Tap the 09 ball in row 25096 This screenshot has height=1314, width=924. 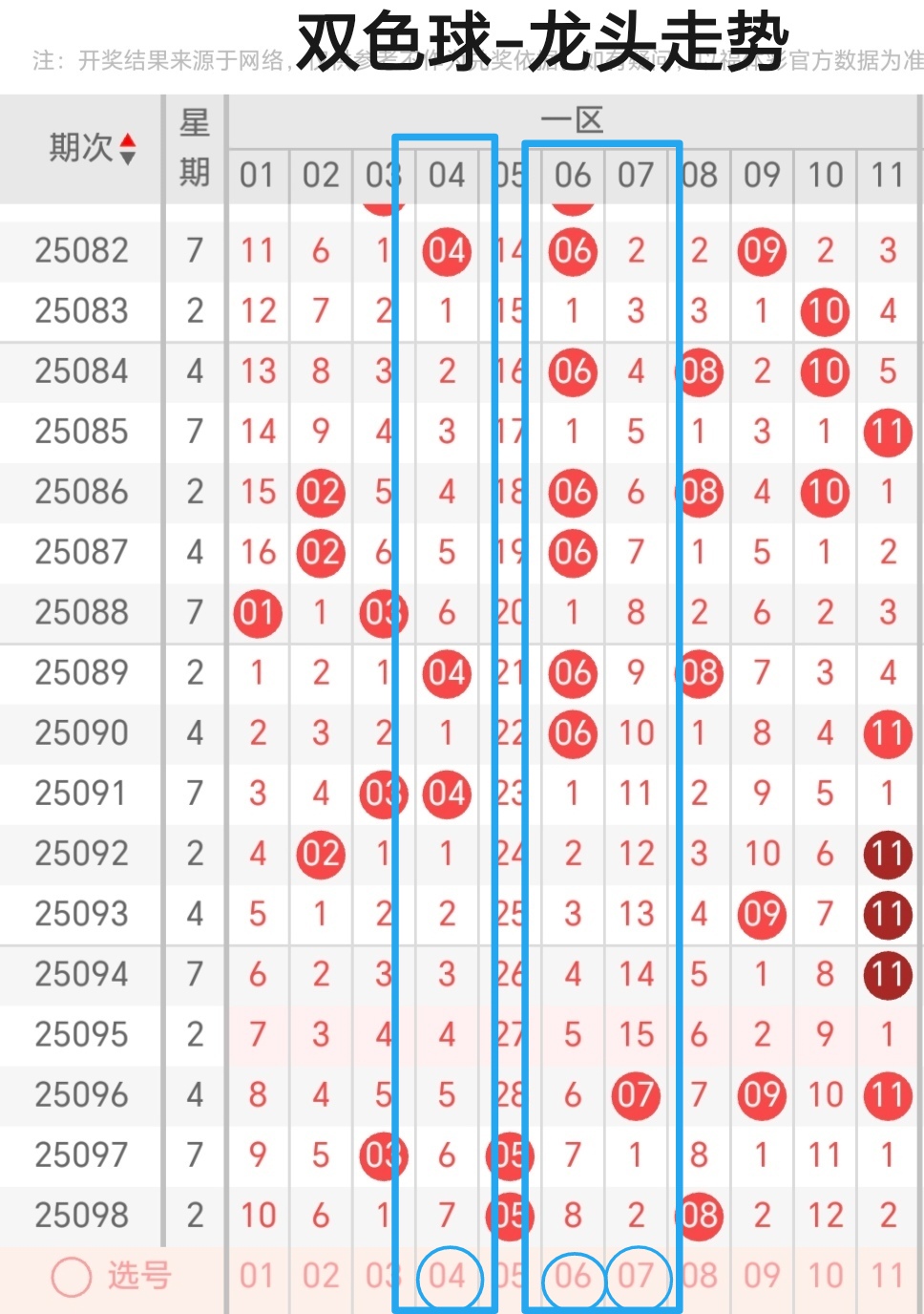761,1095
